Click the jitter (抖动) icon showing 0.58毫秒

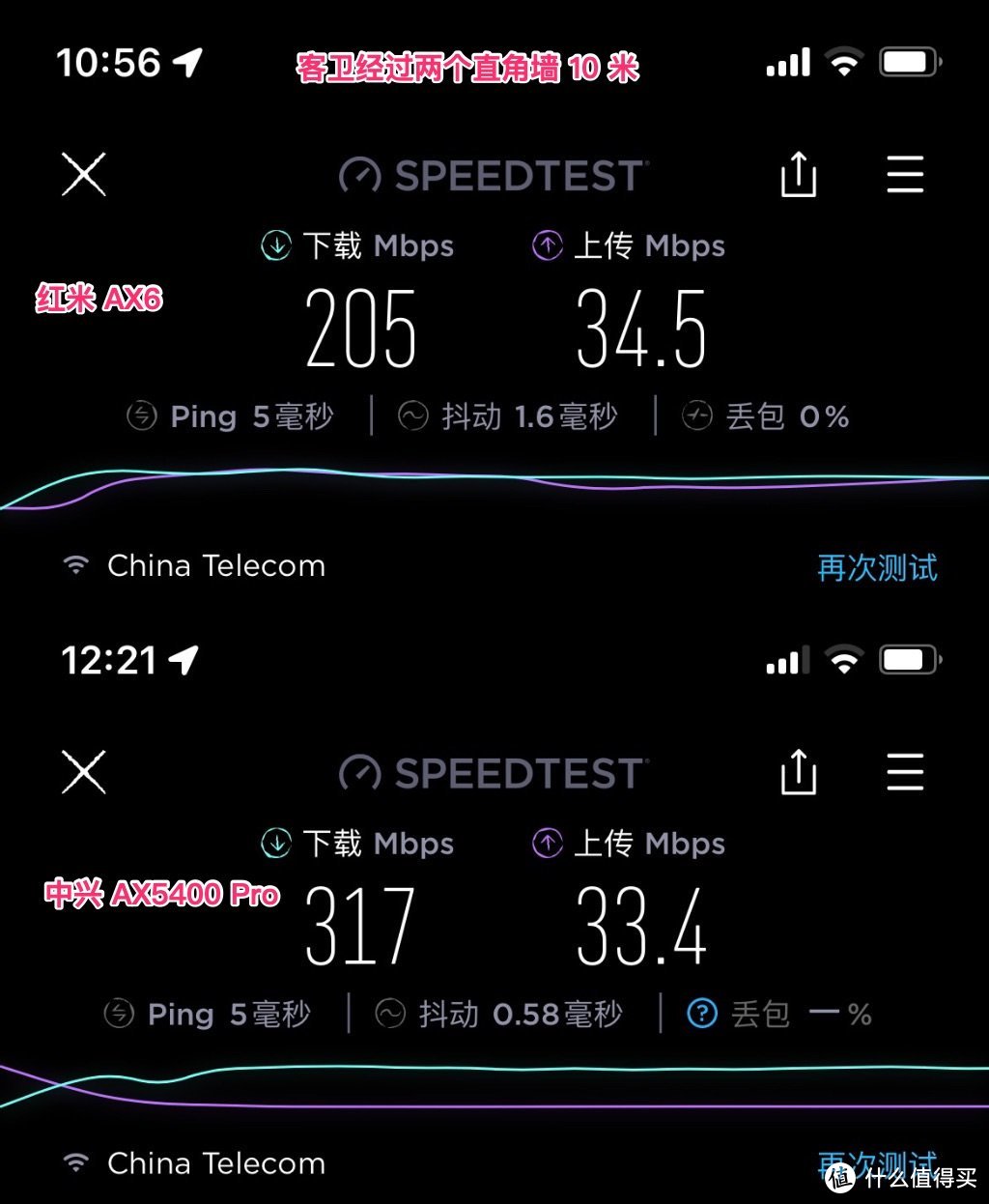pyautogui.click(x=390, y=1014)
